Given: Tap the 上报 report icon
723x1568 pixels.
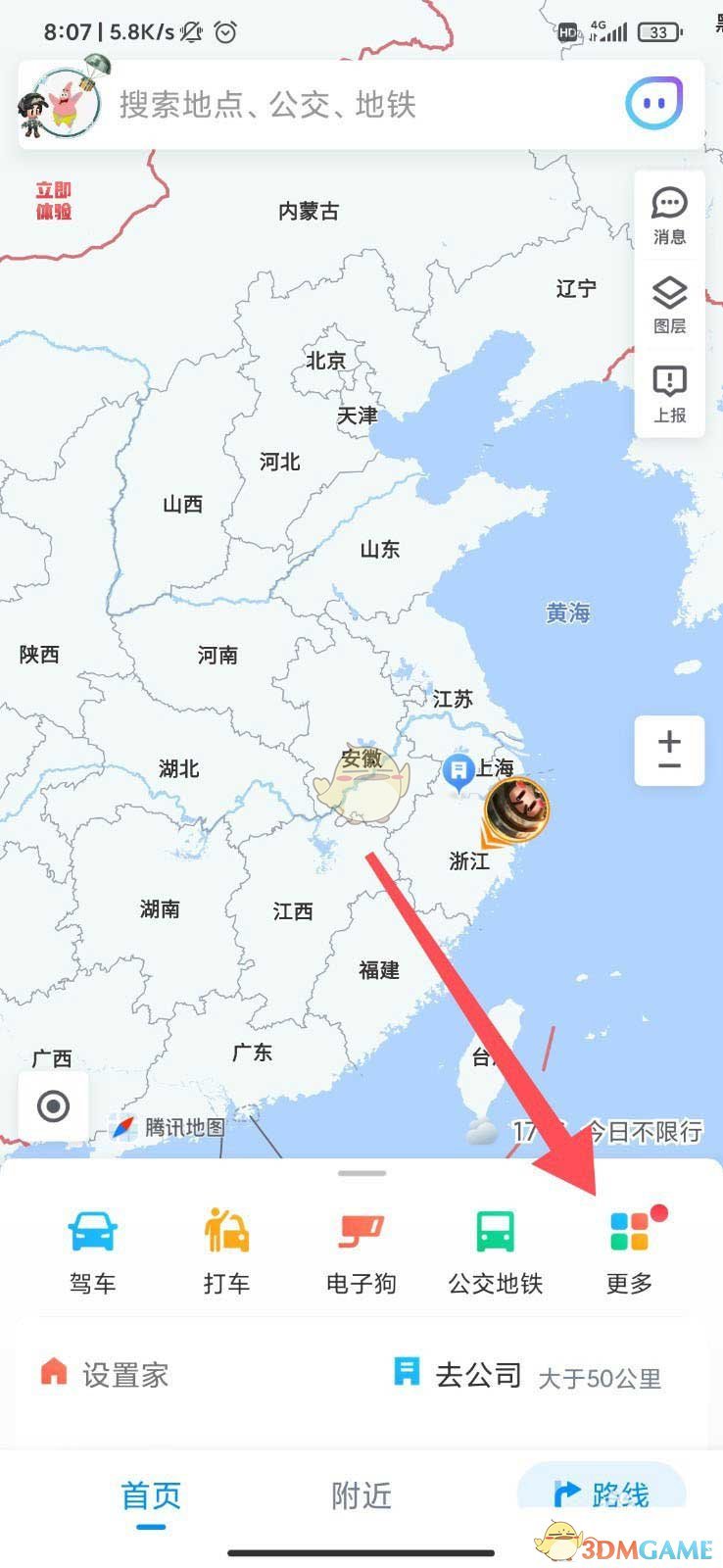Looking at the screenshot, I should [669, 392].
